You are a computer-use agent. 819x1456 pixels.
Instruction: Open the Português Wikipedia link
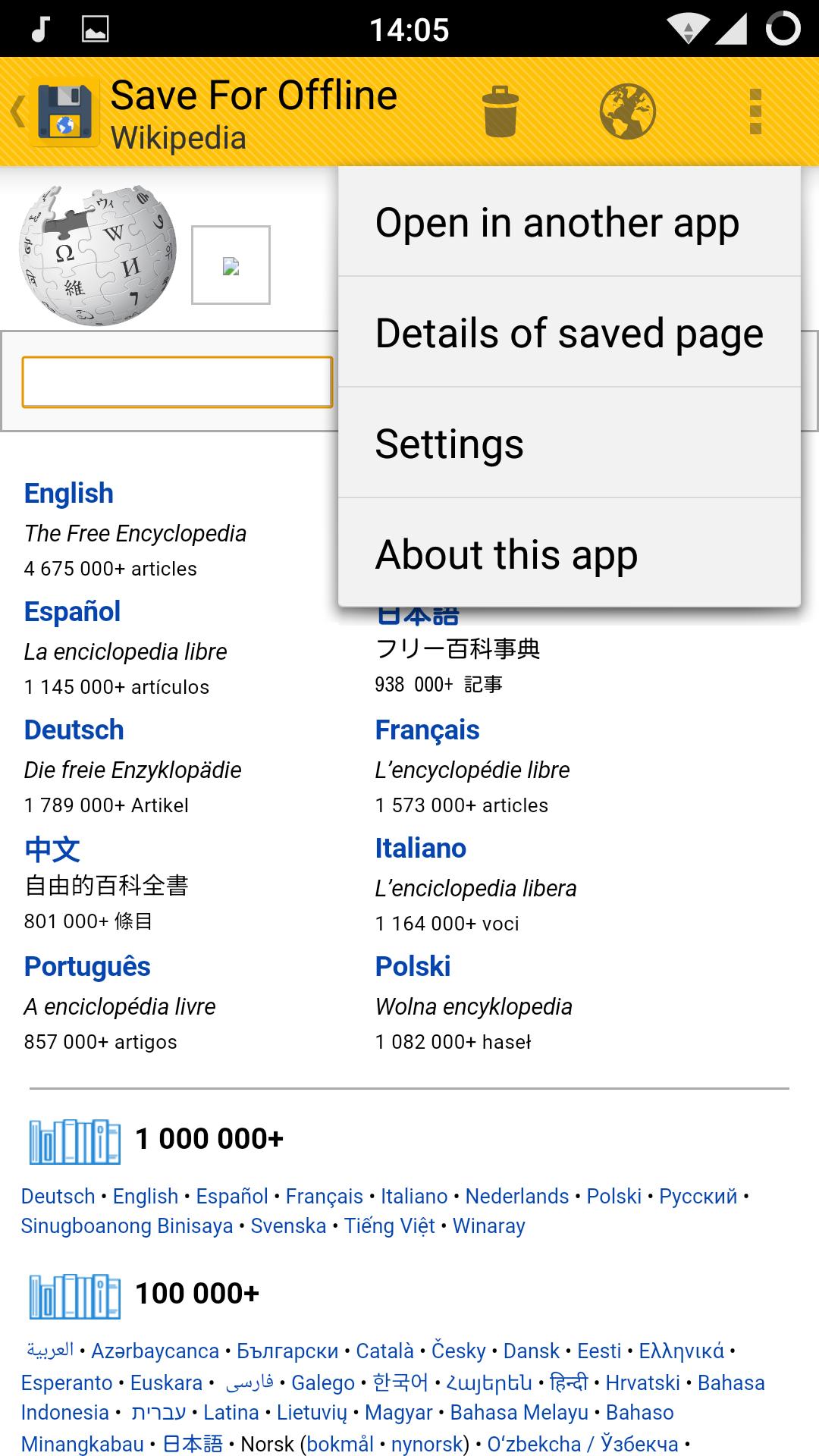pyautogui.click(x=87, y=967)
